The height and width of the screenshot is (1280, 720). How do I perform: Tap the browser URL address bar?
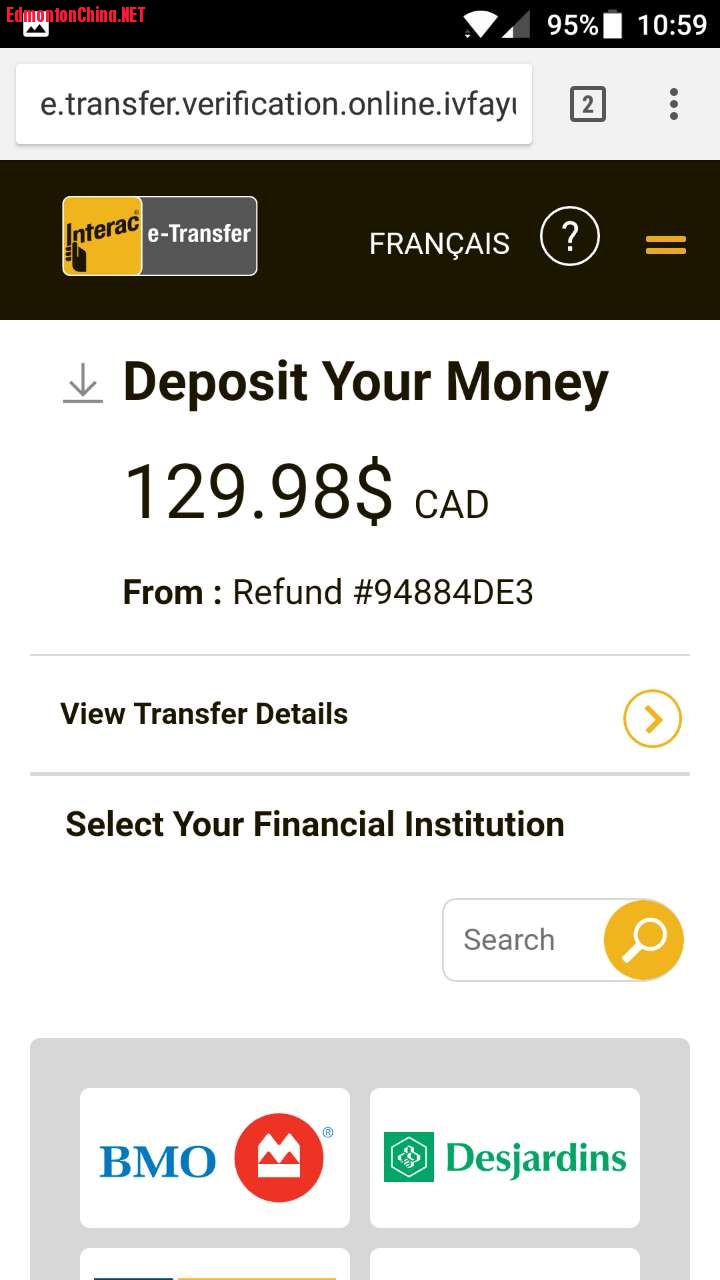(275, 104)
